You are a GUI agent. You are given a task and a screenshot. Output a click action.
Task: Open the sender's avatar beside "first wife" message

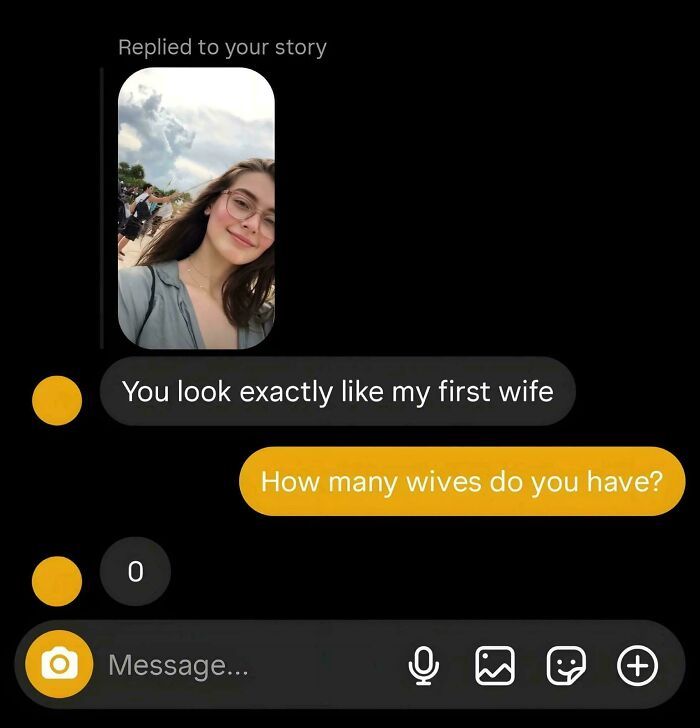tap(57, 400)
